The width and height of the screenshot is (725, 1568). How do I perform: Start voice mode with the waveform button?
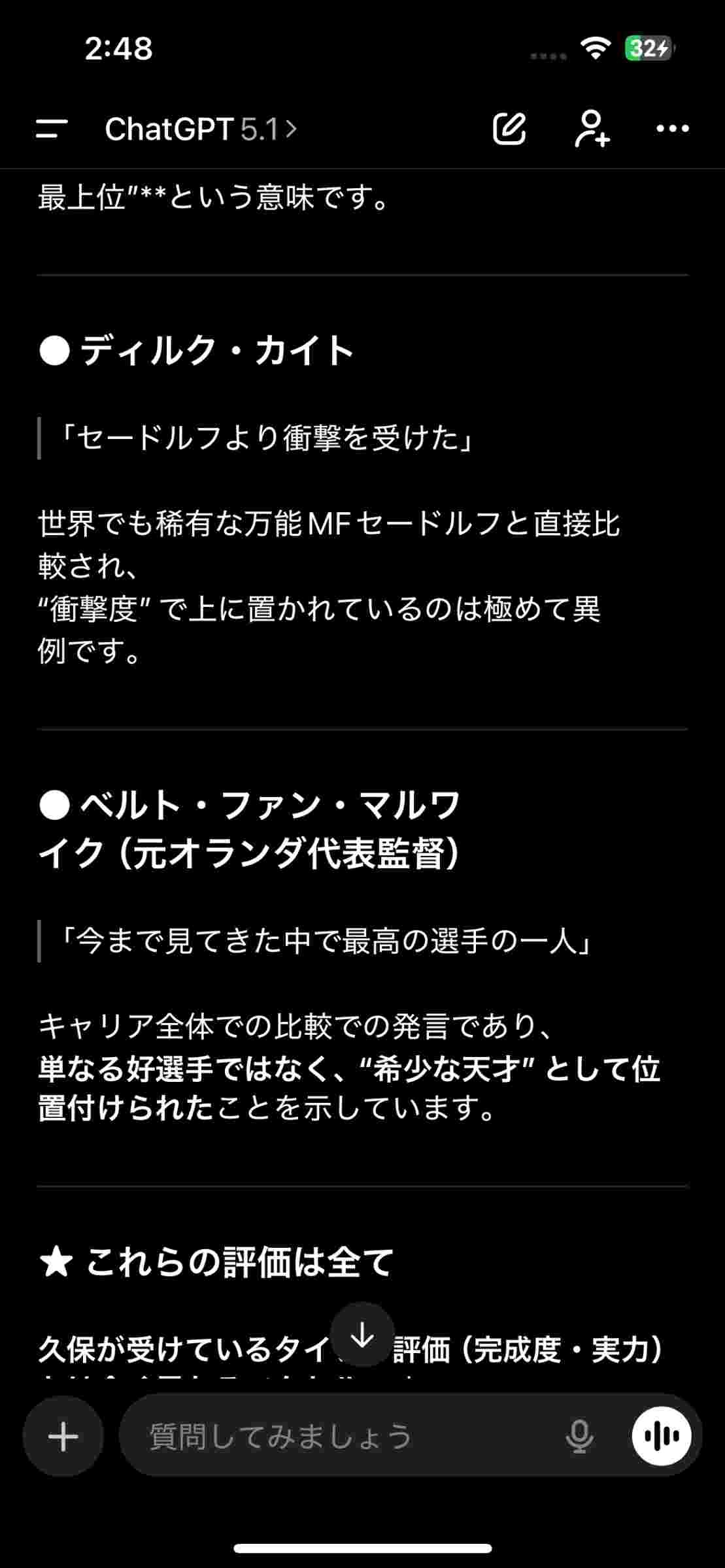coord(661,1437)
